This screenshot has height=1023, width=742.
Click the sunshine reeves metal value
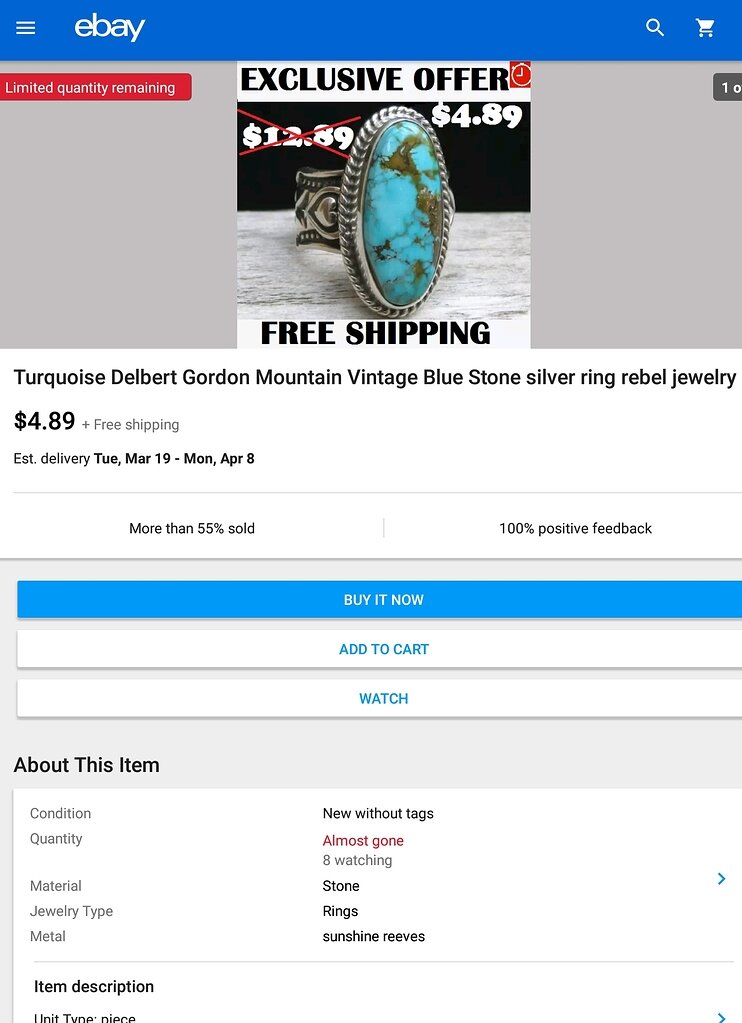pyautogui.click(x=374, y=936)
